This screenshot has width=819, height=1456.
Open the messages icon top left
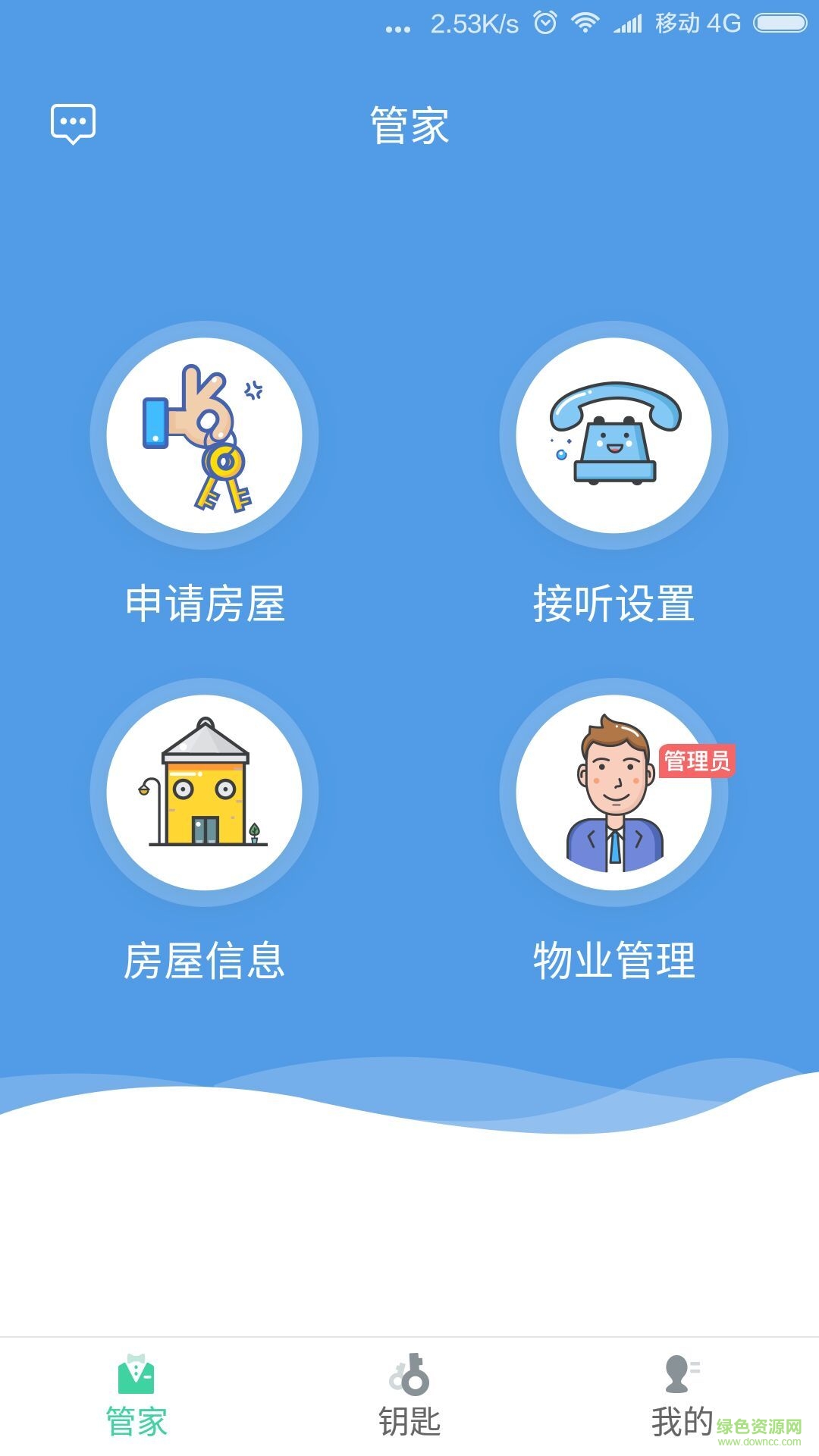(73, 124)
